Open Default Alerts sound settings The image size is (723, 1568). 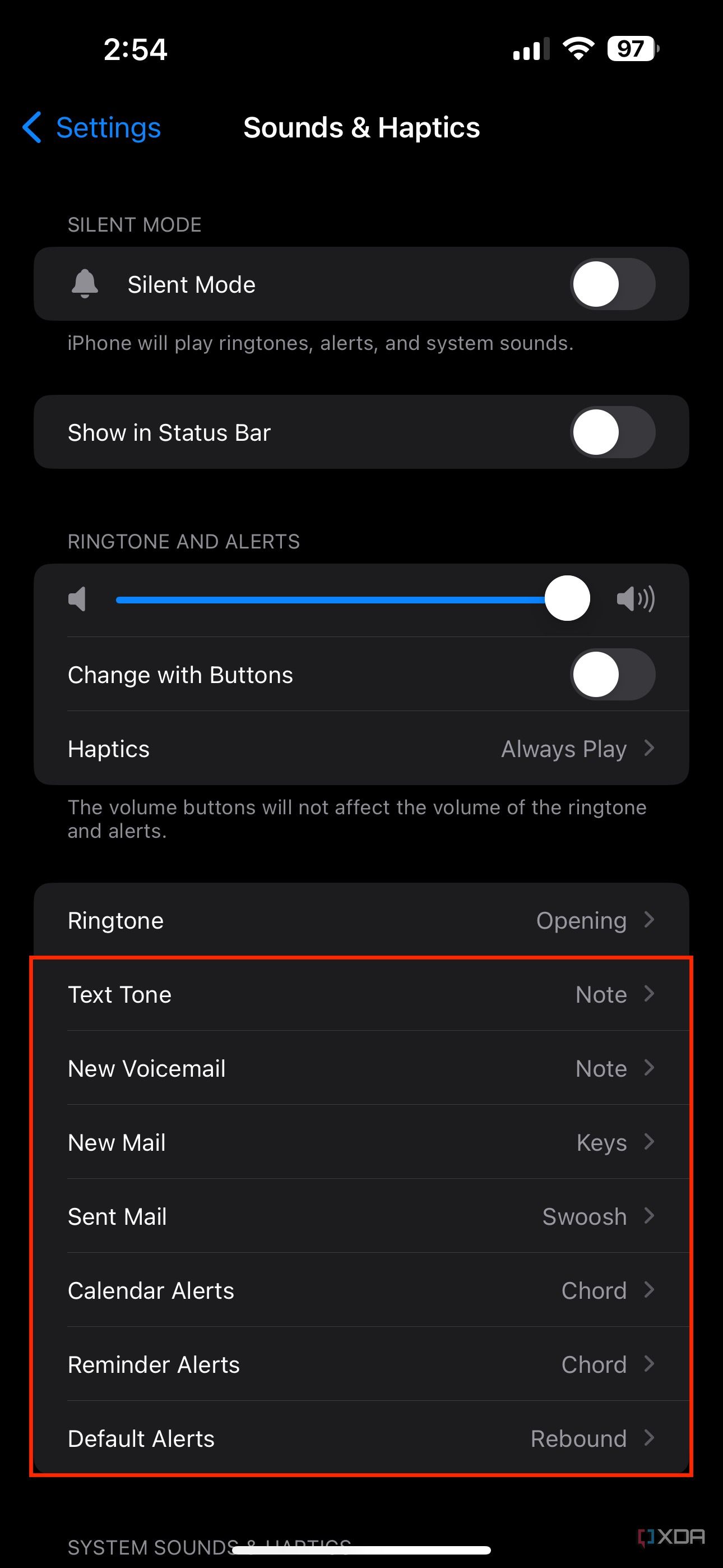tap(361, 1438)
